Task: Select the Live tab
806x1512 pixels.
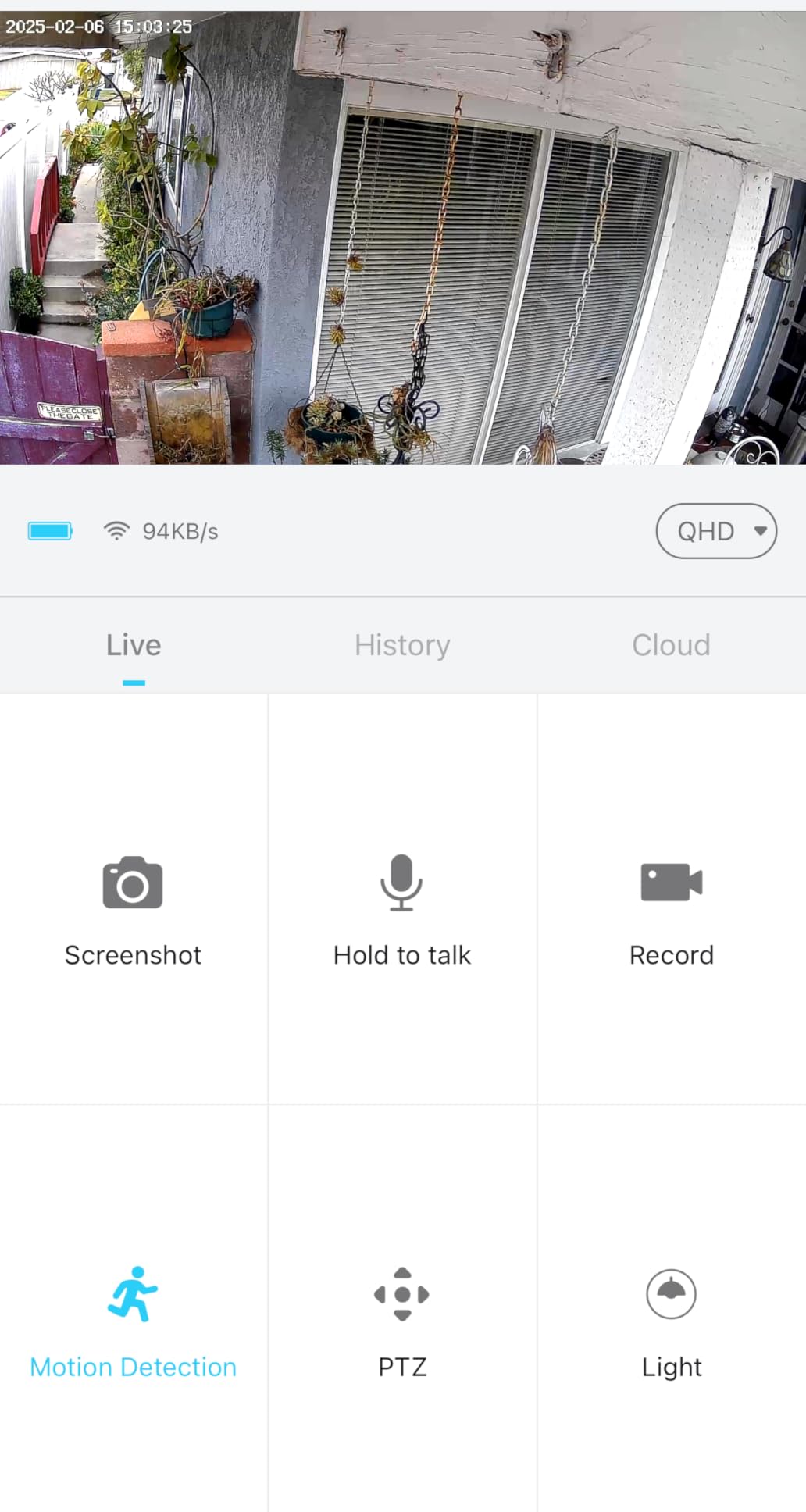Action: tap(134, 645)
